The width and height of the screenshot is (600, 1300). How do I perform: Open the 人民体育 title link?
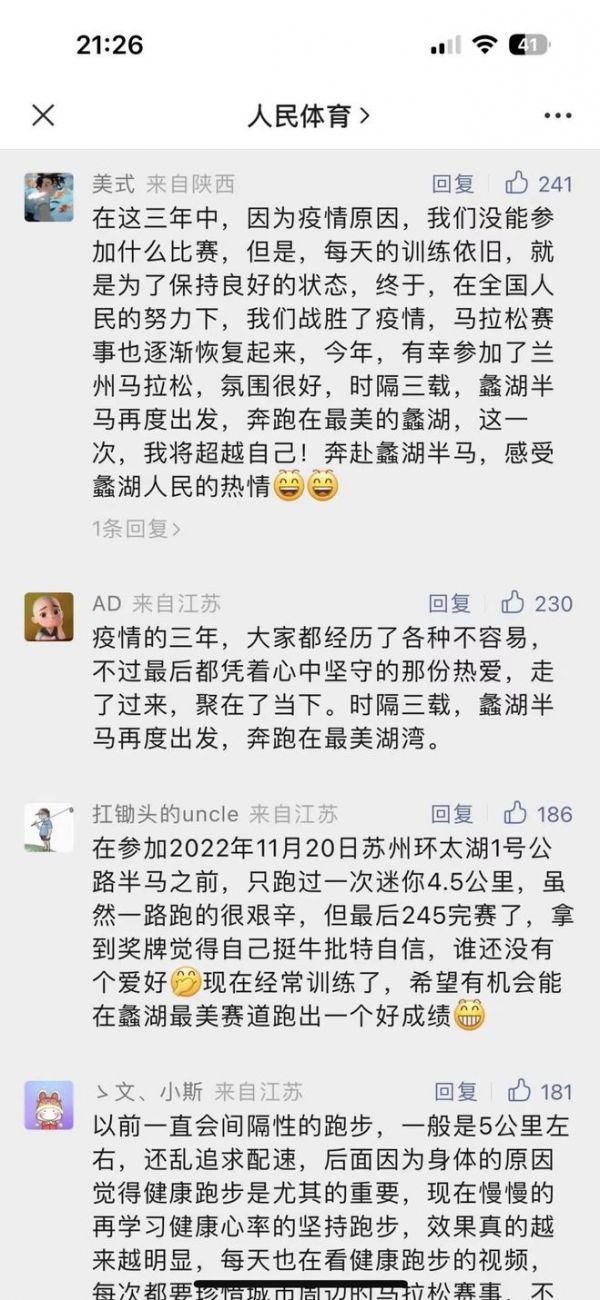pos(308,116)
